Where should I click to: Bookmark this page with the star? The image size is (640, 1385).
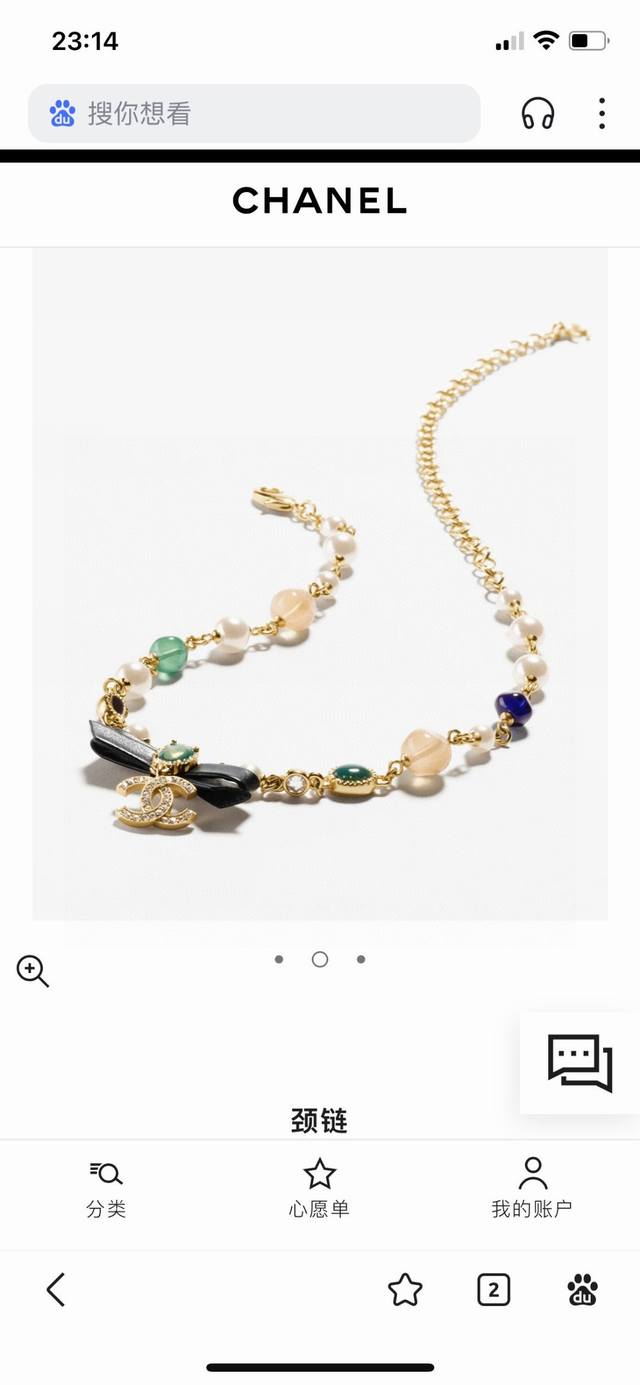(x=405, y=1290)
